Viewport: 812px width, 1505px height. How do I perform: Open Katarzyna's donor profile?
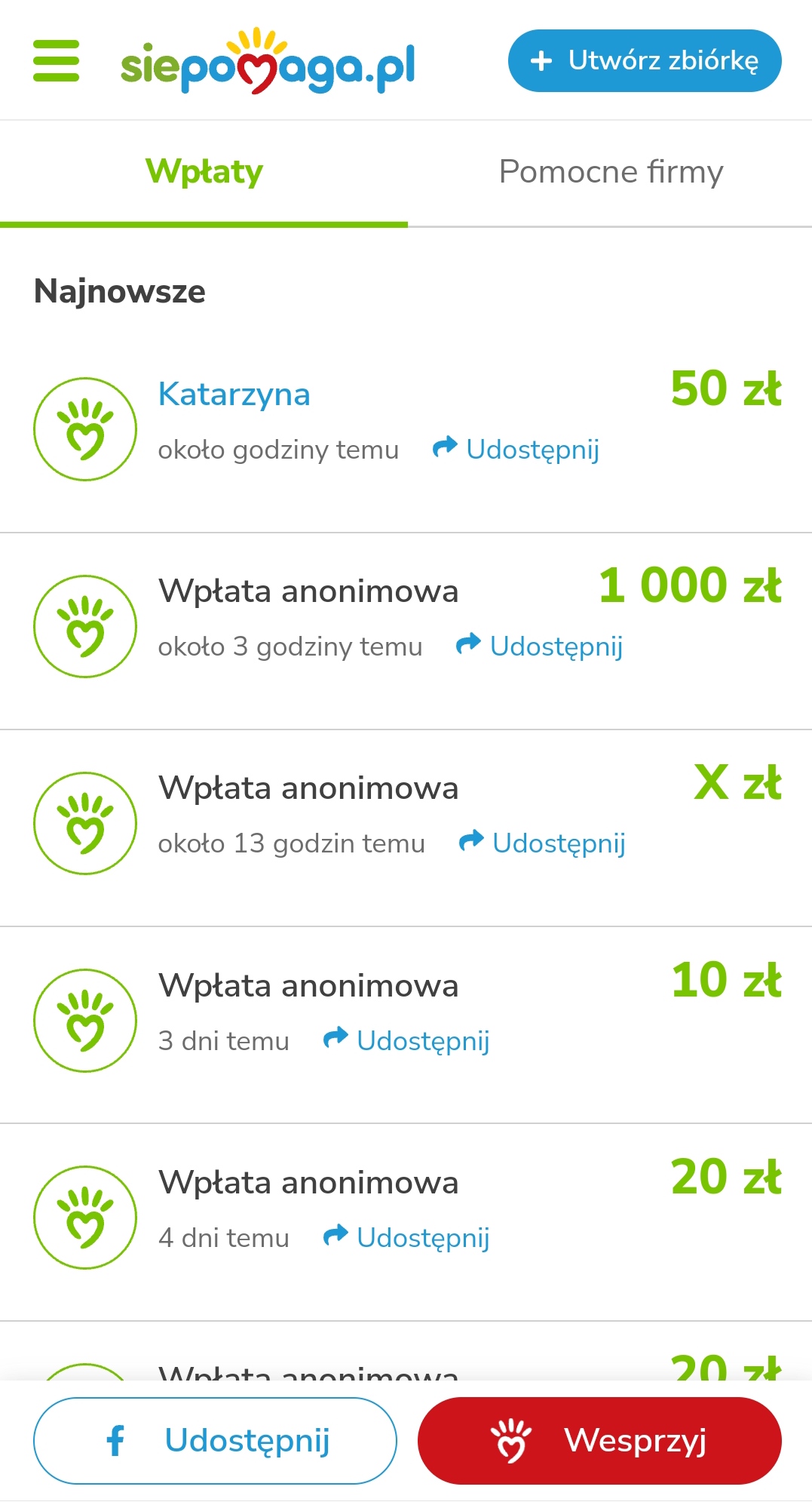[234, 394]
